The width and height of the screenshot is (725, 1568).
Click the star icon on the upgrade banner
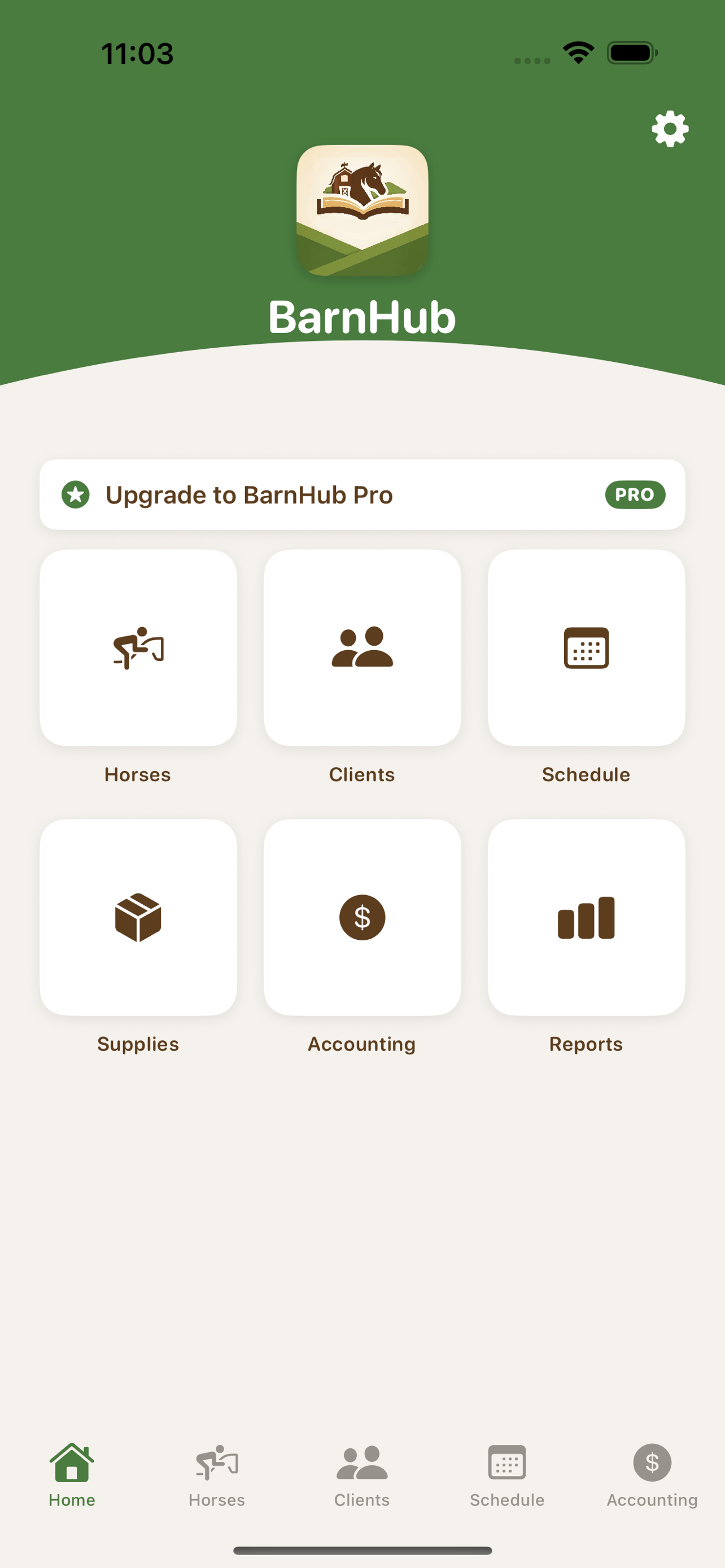[76, 494]
